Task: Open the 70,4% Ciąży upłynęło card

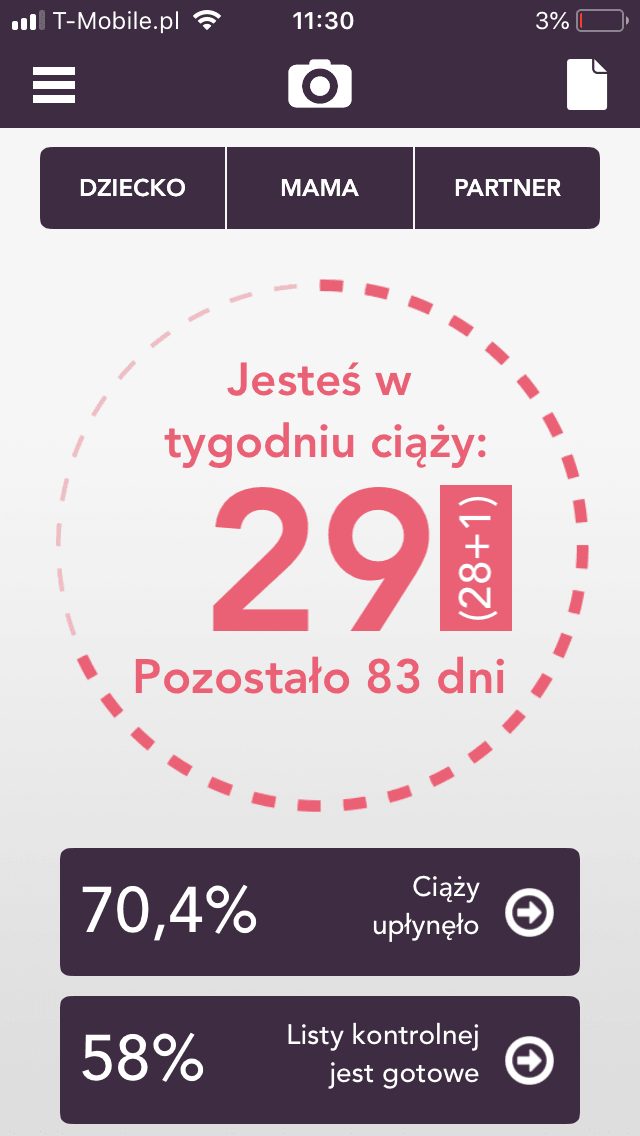Action: tap(320, 911)
